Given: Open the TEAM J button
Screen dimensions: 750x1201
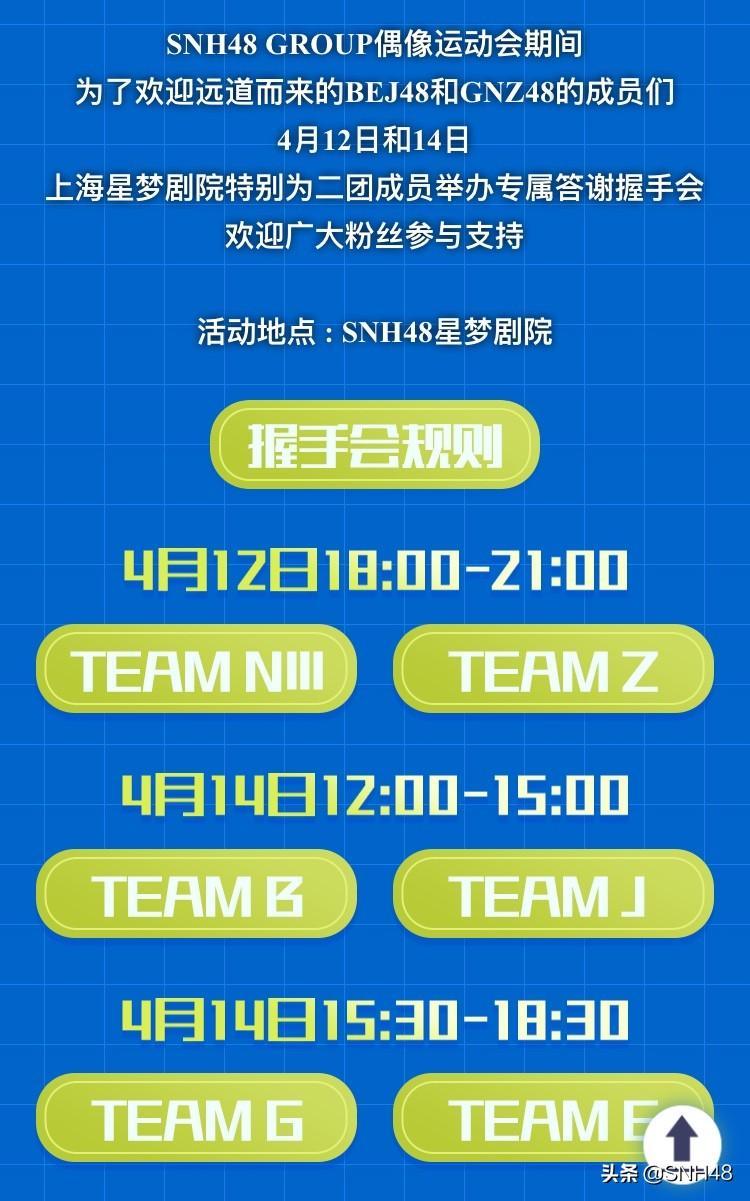Looking at the screenshot, I should click(x=553, y=893).
